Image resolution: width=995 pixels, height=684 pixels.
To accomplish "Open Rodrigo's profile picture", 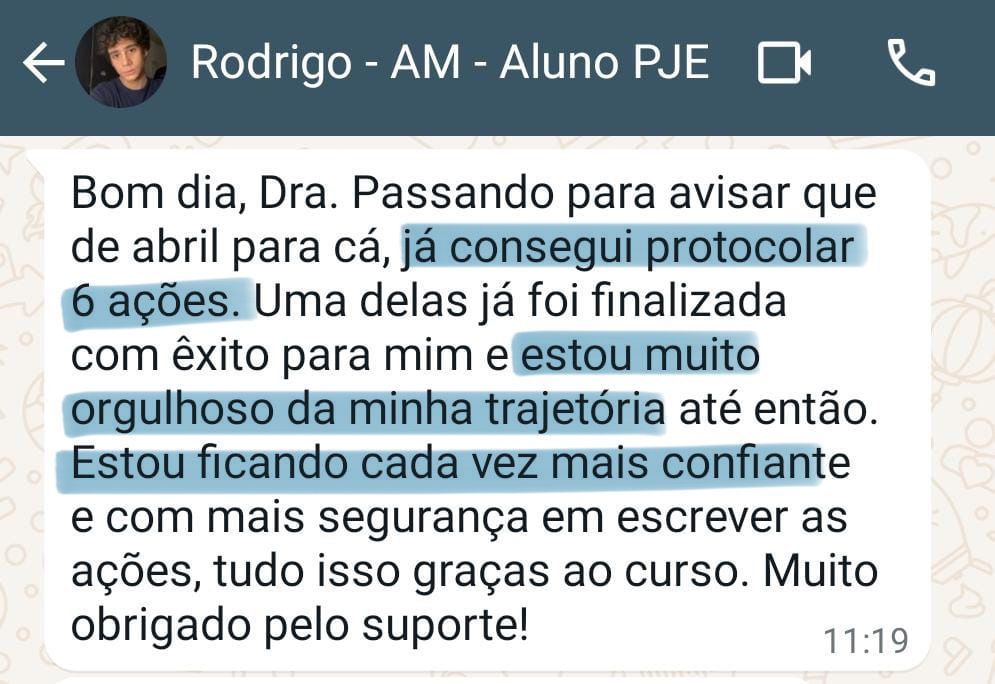I will (x=121, y=63).
